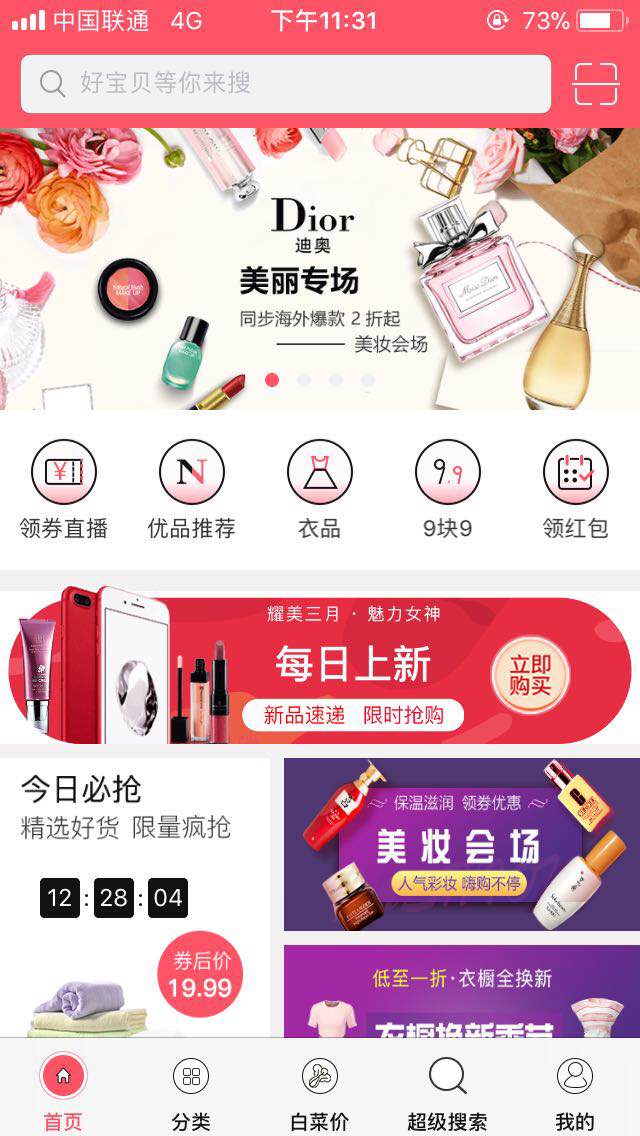Switch to the 首页 tab
The height and width of the screenshot is (1136, 640).
tap(63, 1092)
